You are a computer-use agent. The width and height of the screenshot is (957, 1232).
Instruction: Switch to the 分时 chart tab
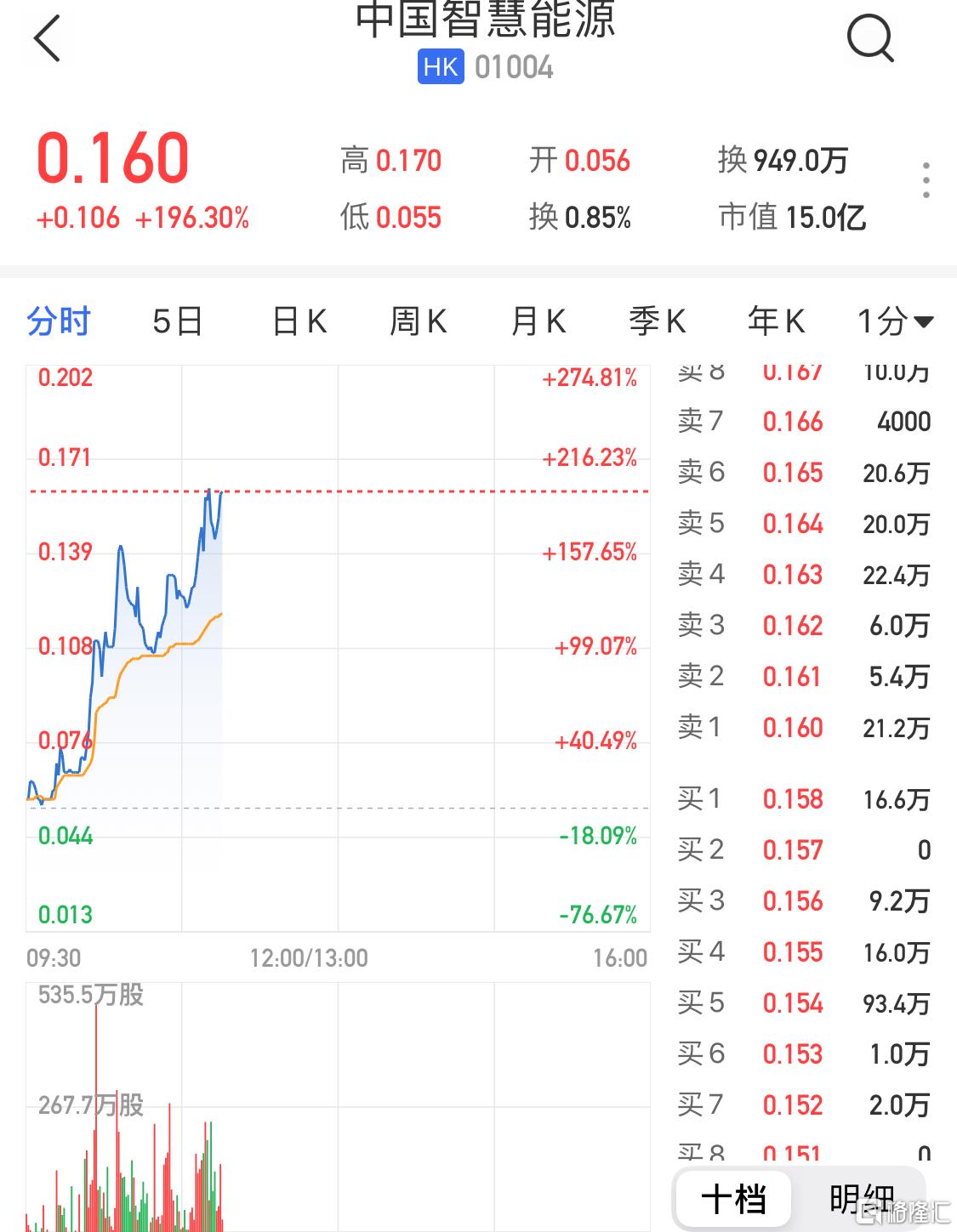(59, 321)
